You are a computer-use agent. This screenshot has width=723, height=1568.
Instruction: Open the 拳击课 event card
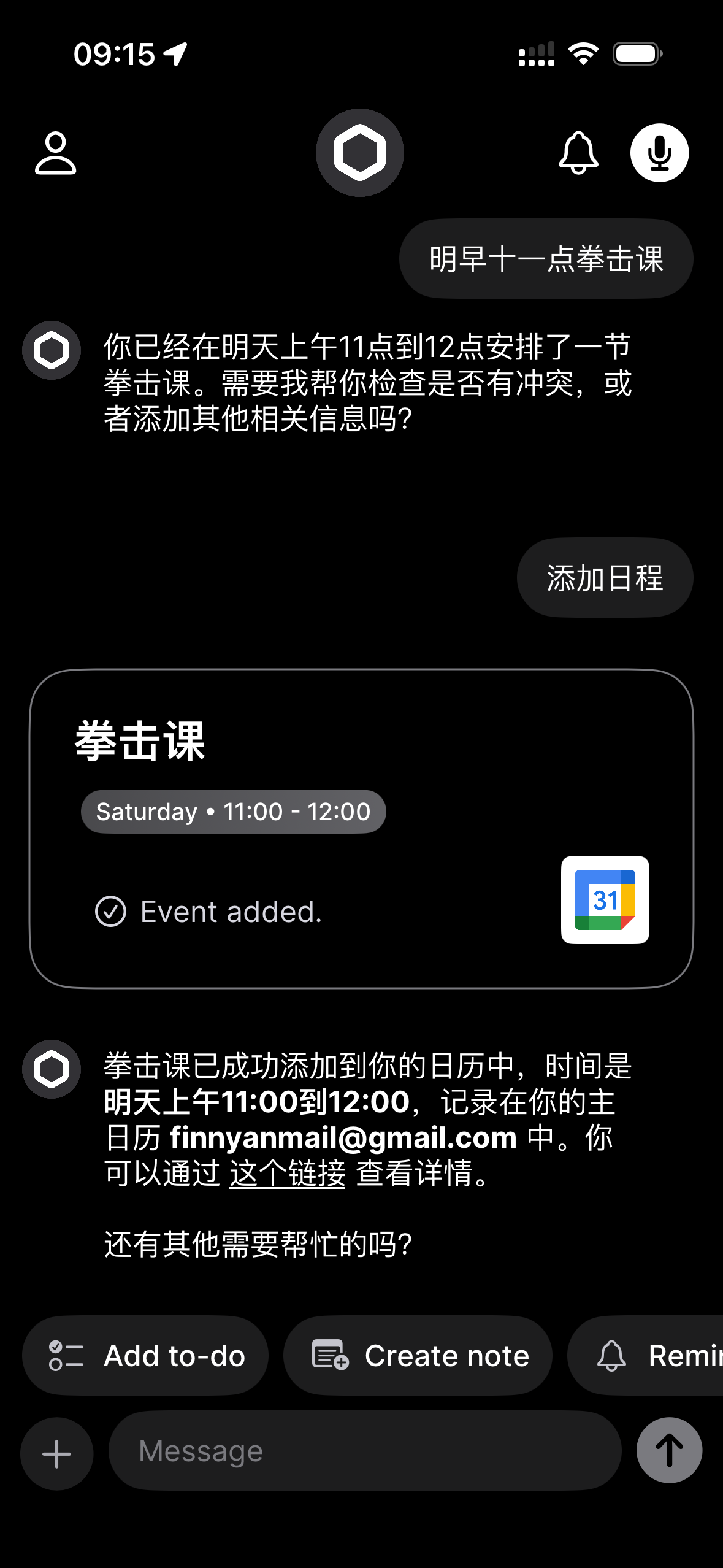[x=361, y=829]
